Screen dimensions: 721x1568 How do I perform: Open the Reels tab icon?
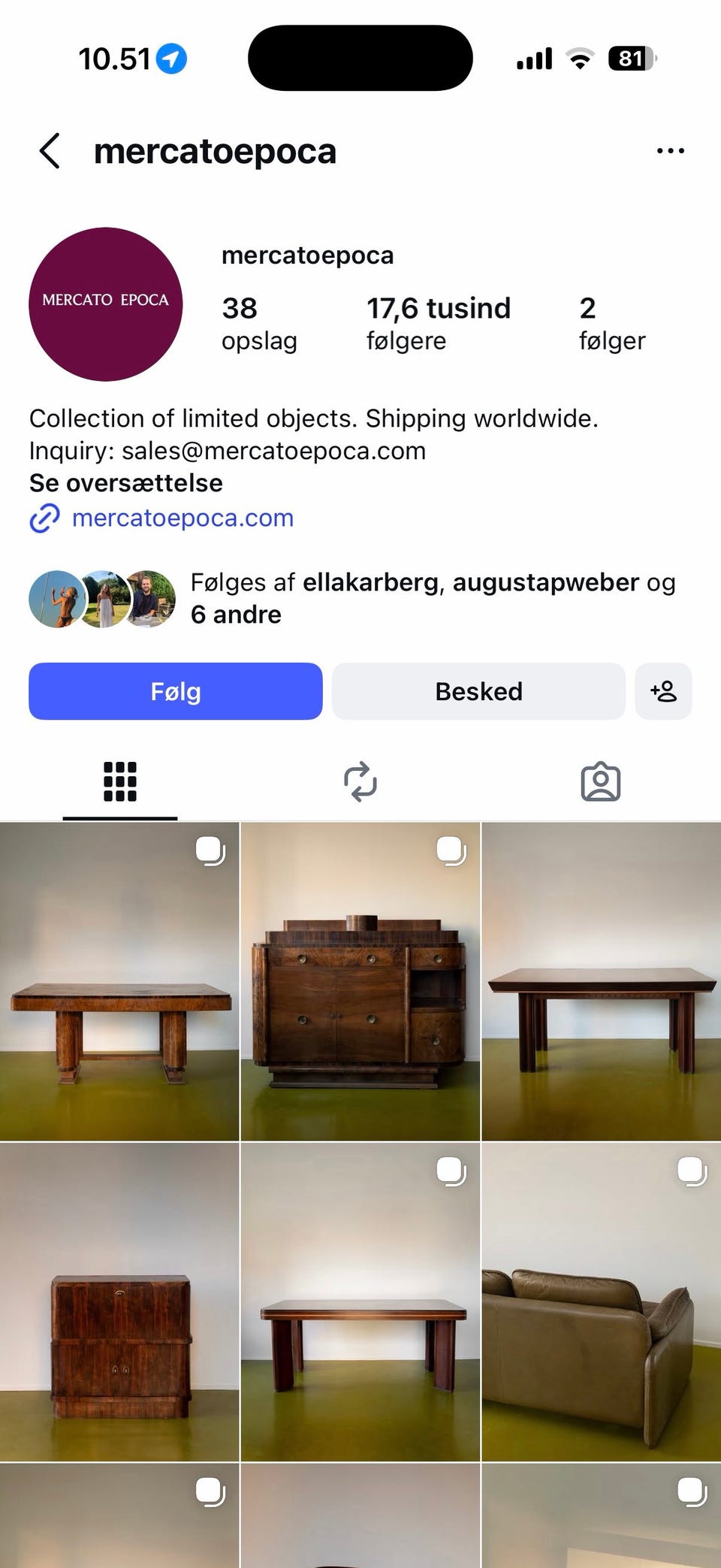click(360, 781)
